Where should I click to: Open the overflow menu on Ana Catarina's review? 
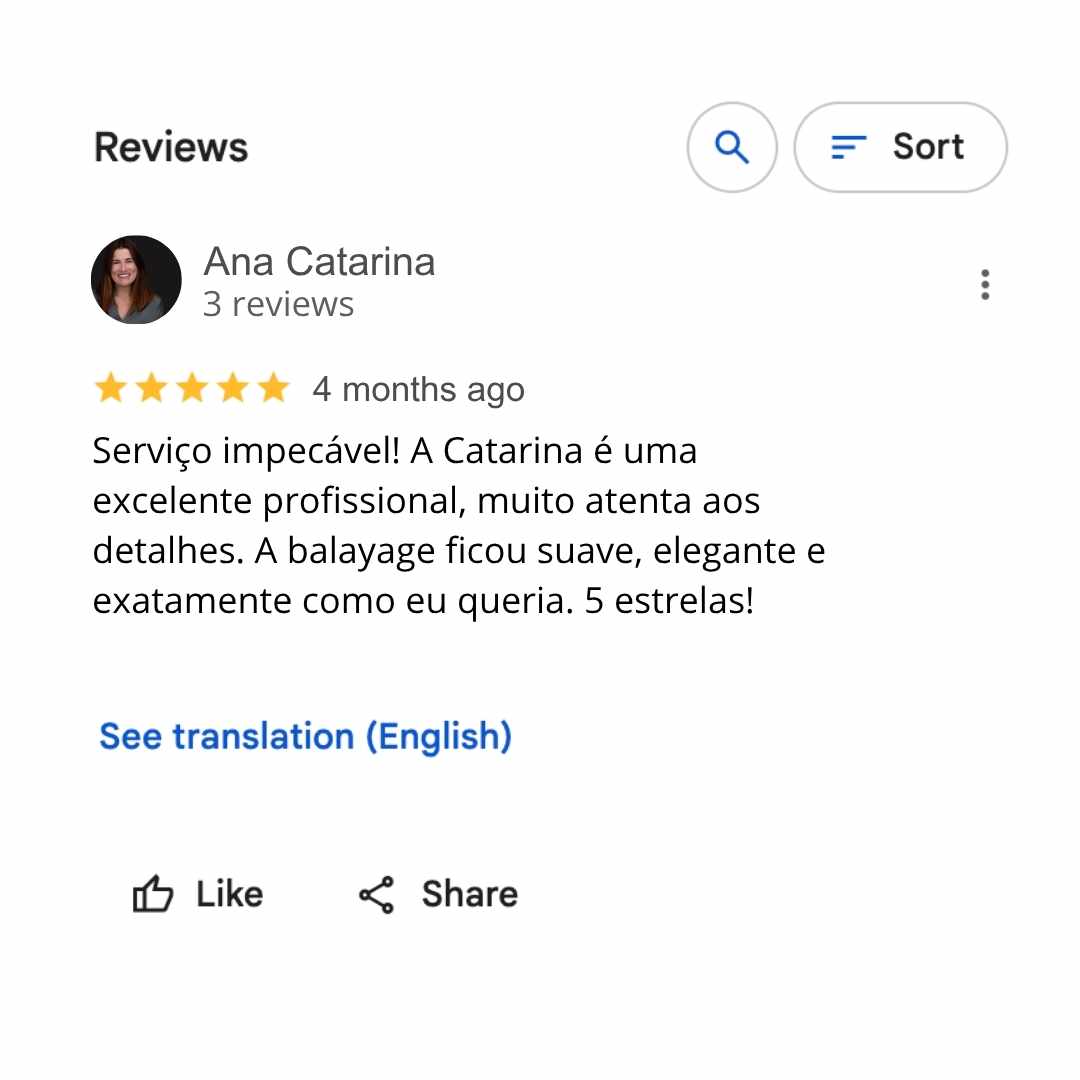click(x=985, y=285)
